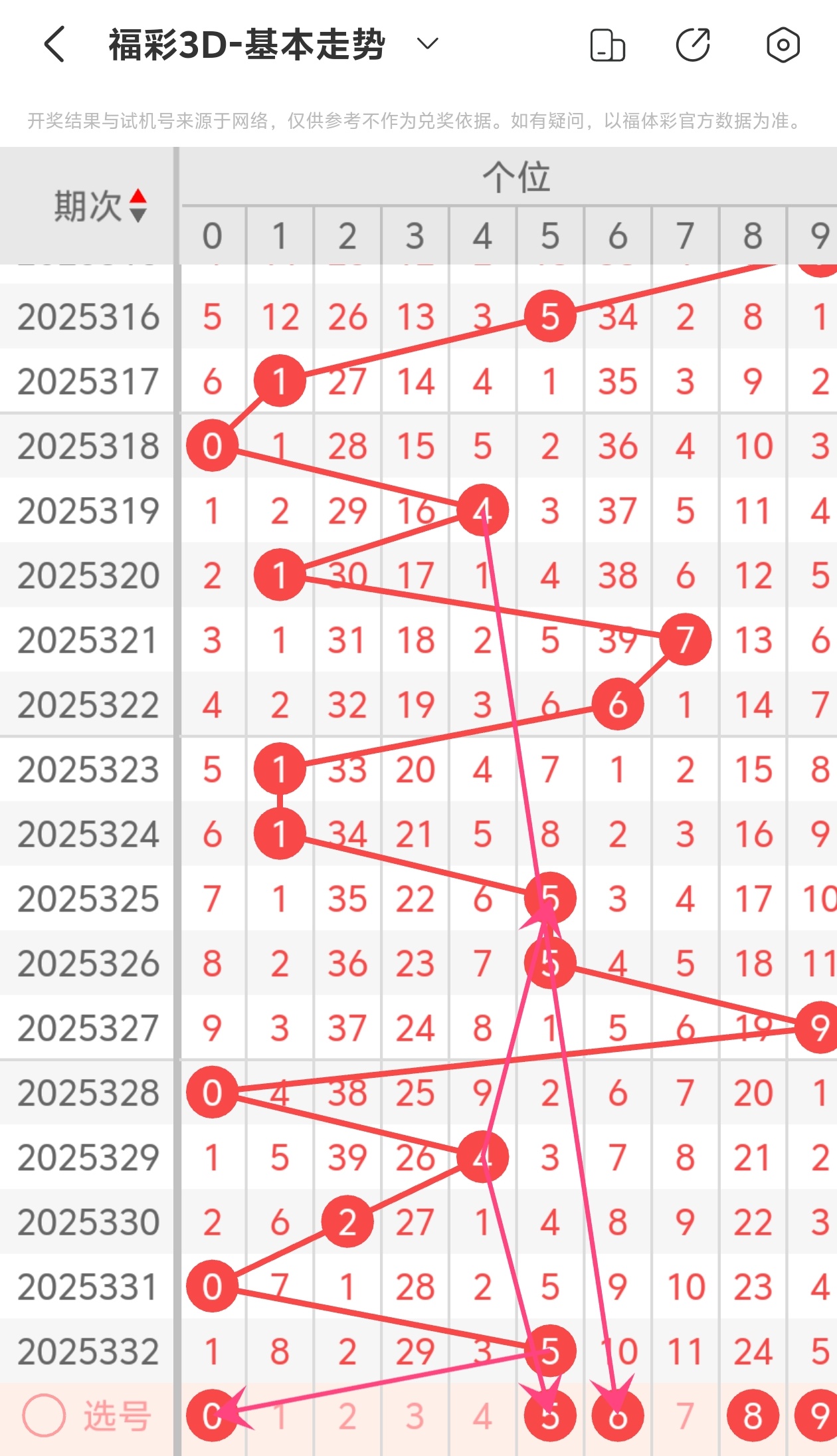Screen dimensions: 837x1456
Task: Select the 选号 circle
Action: [44, 1416]
